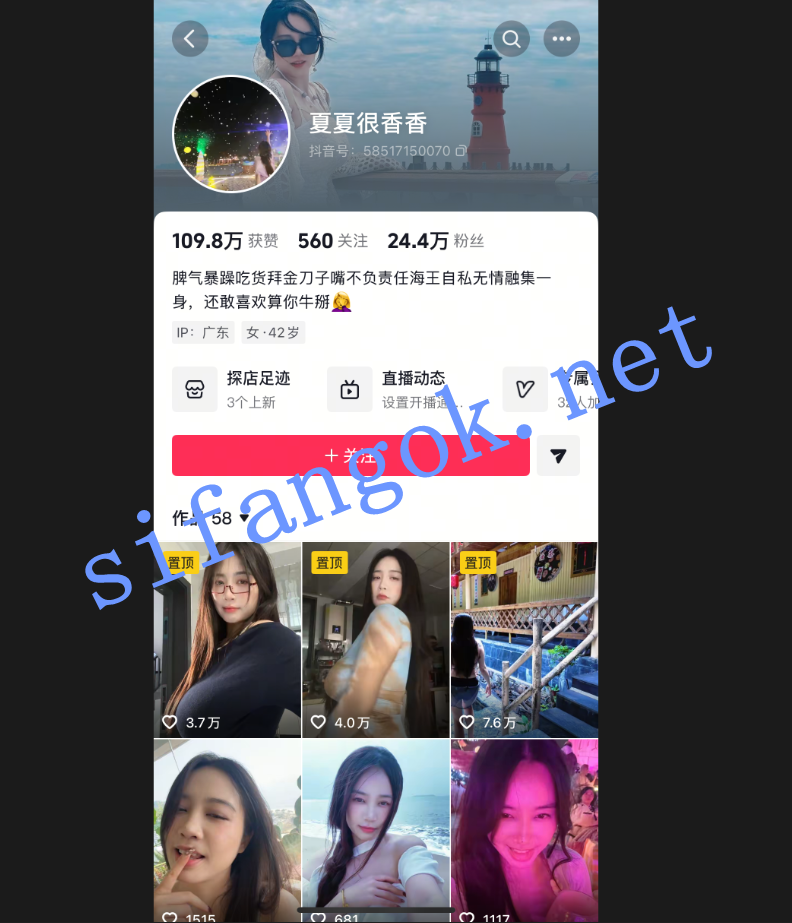
Task: Copy the Douyin ID number
Action: [x=461, y=151]
